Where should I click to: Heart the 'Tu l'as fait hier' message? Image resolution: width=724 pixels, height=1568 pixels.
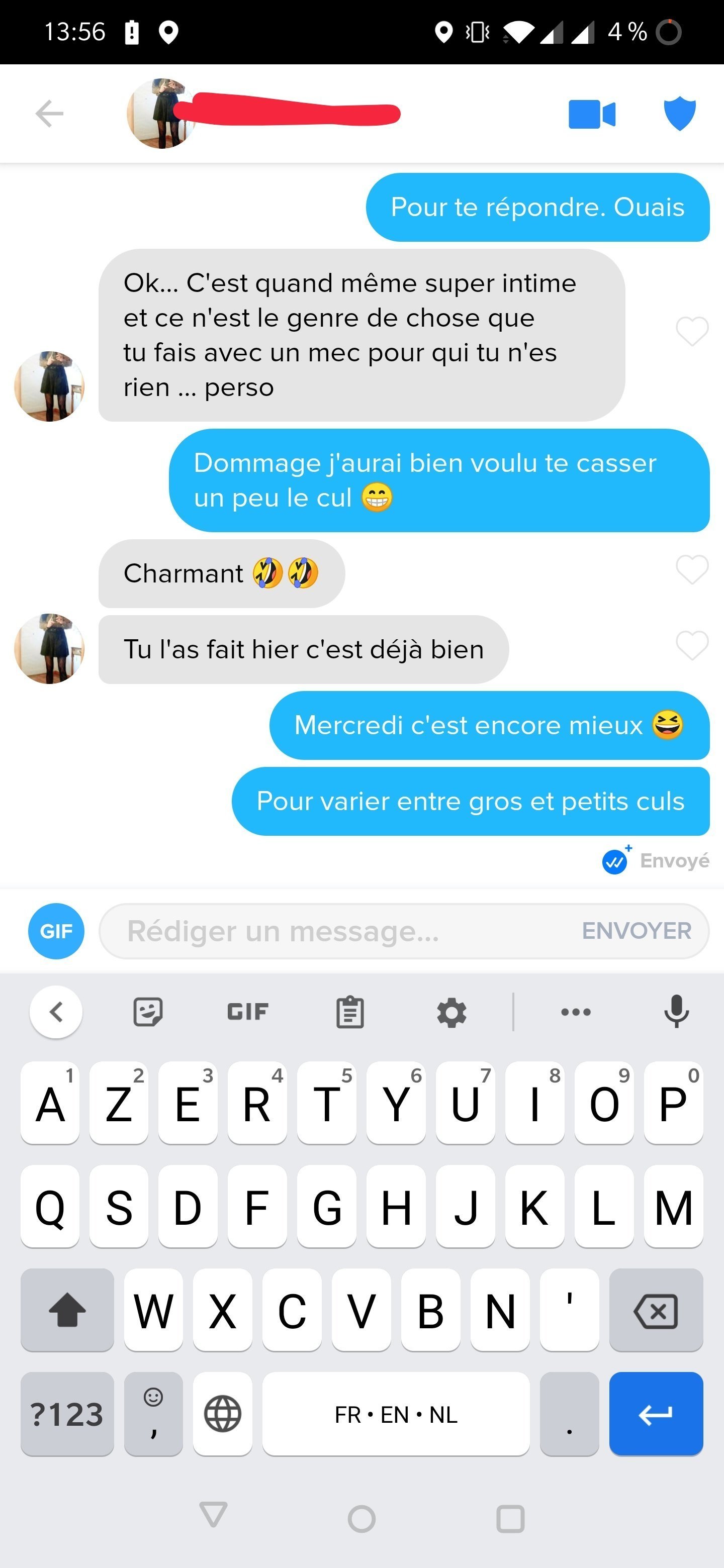click(692, 645)
